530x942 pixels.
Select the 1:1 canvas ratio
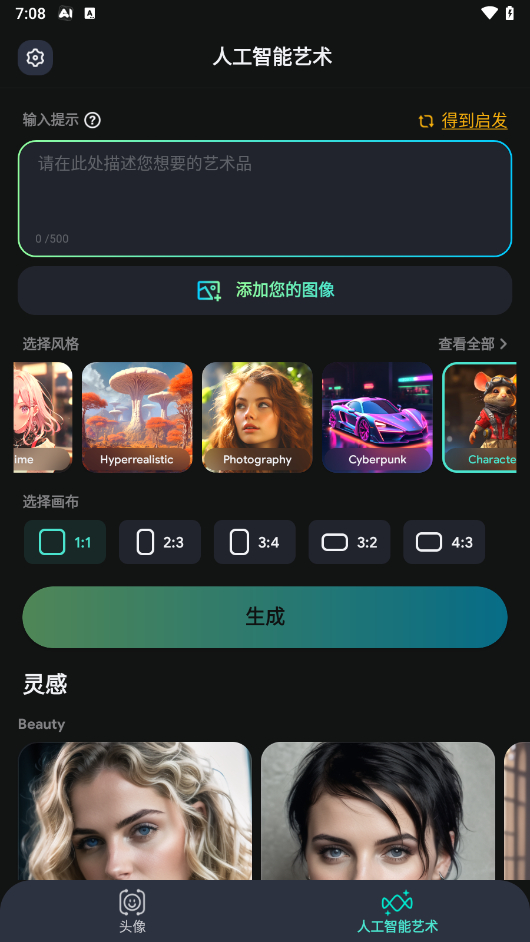[x=65, y=542]
